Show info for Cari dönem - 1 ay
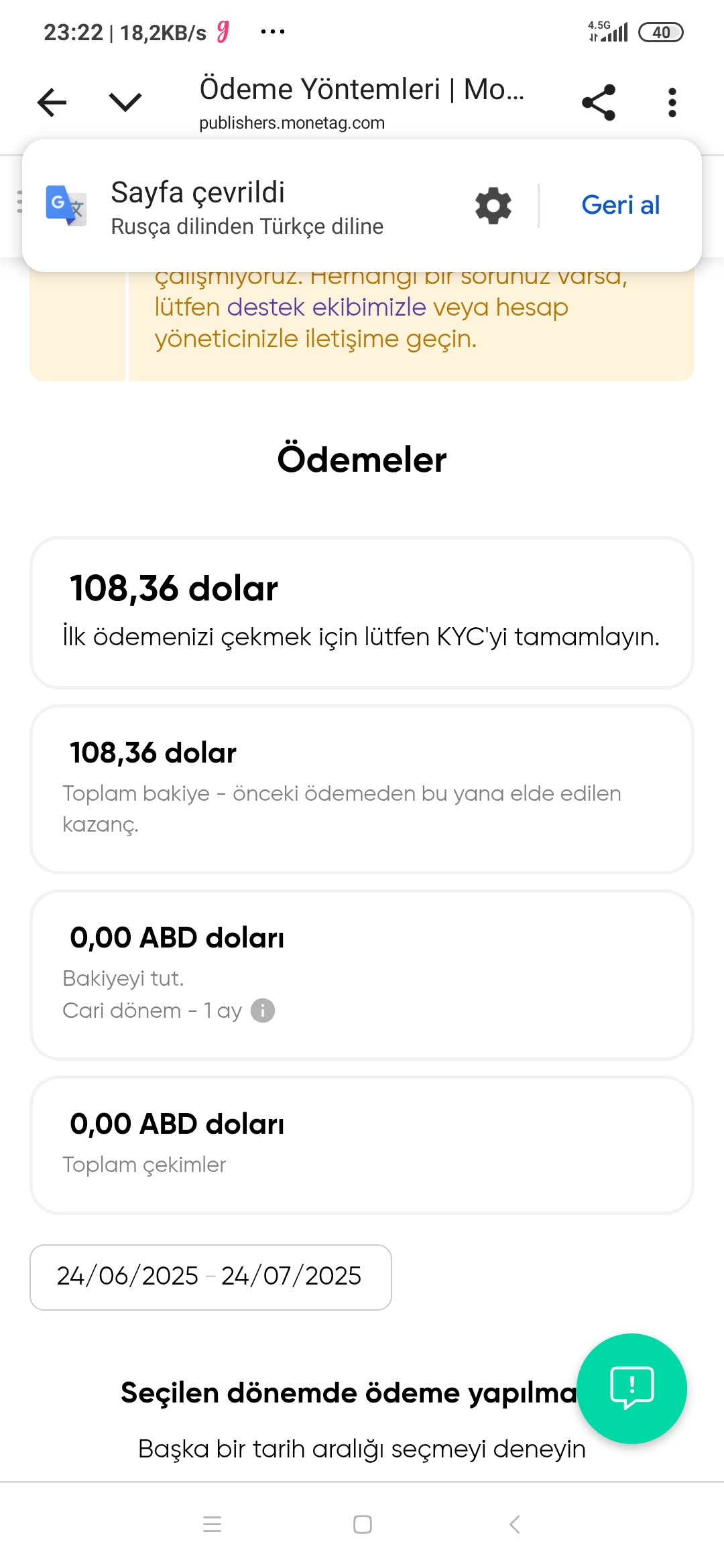 [263, 1010]
